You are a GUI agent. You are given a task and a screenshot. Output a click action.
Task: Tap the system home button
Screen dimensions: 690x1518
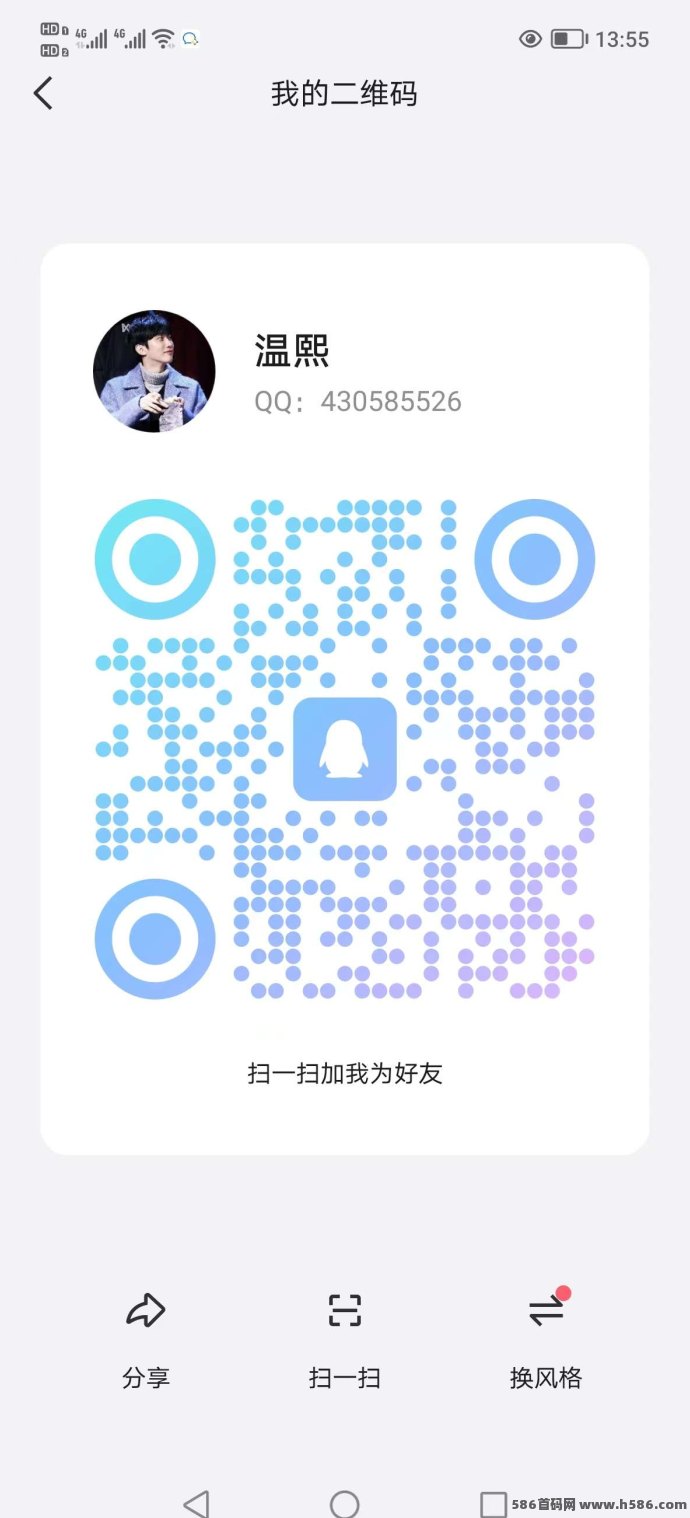click(344, 1504)
